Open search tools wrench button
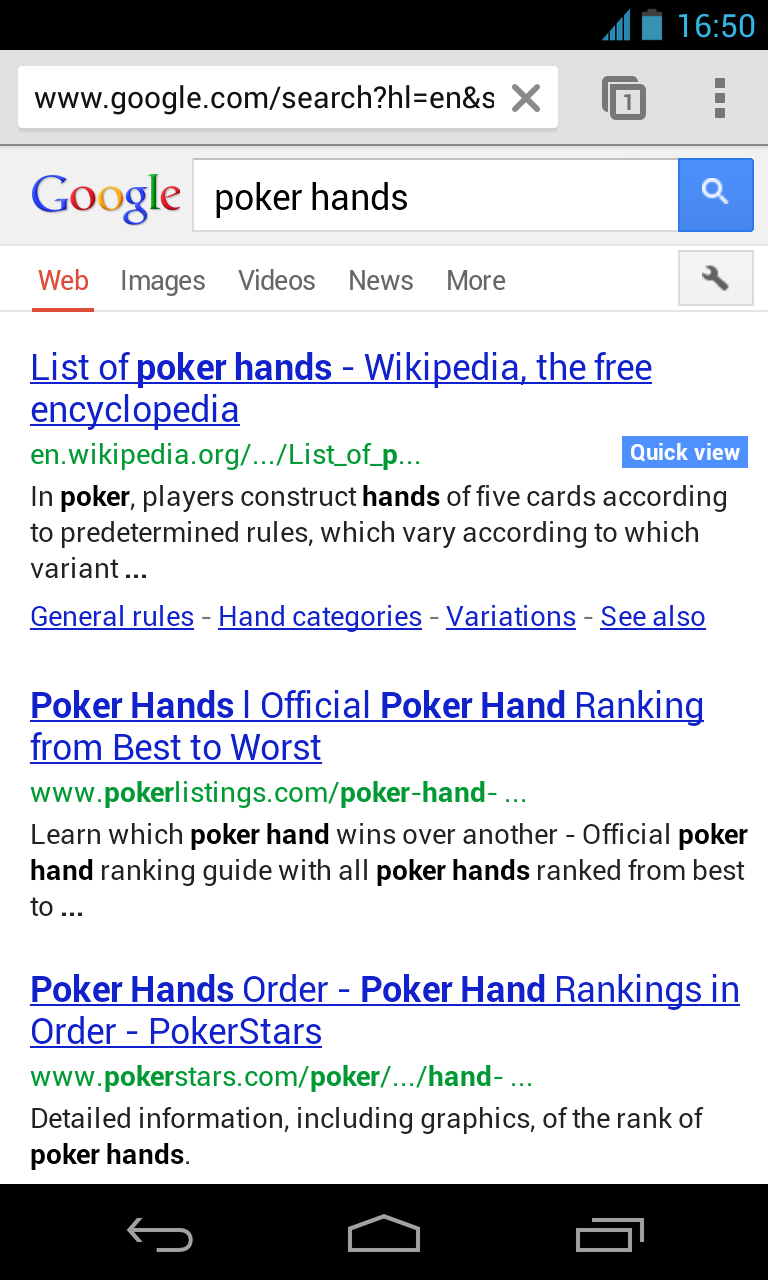 coord(715,278)
